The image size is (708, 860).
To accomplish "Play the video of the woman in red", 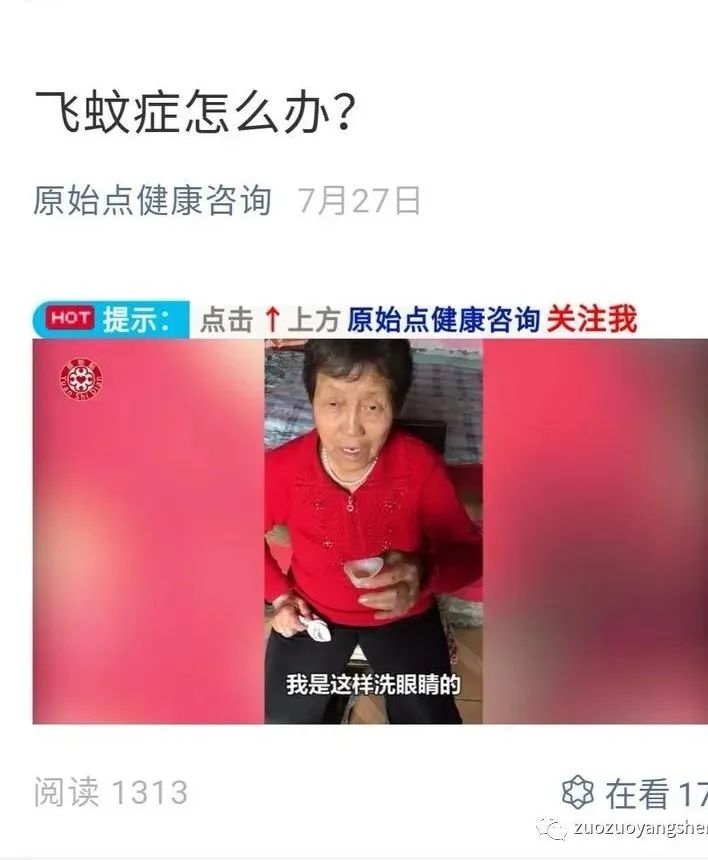I will [x=370, y=530].
